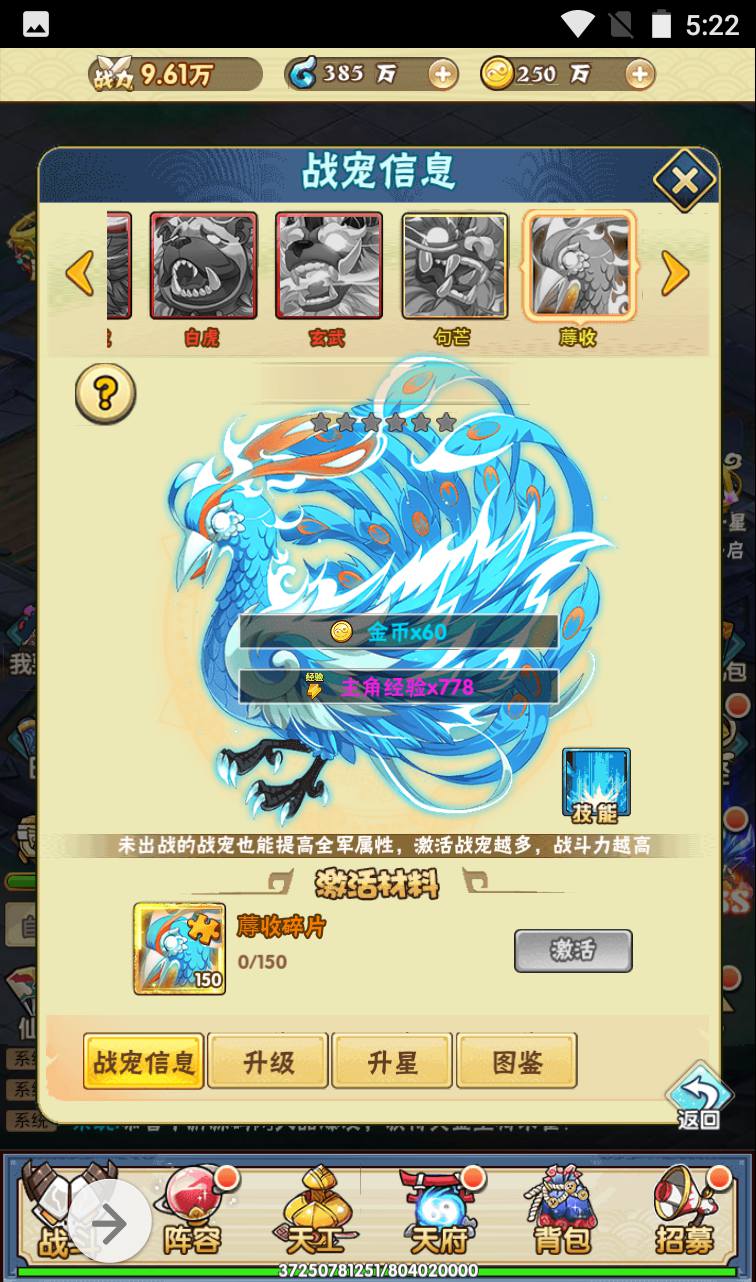Switch to the 升级 tab
The width and height of the screenshot is (756, 1282).
[x=269, y=1061]
